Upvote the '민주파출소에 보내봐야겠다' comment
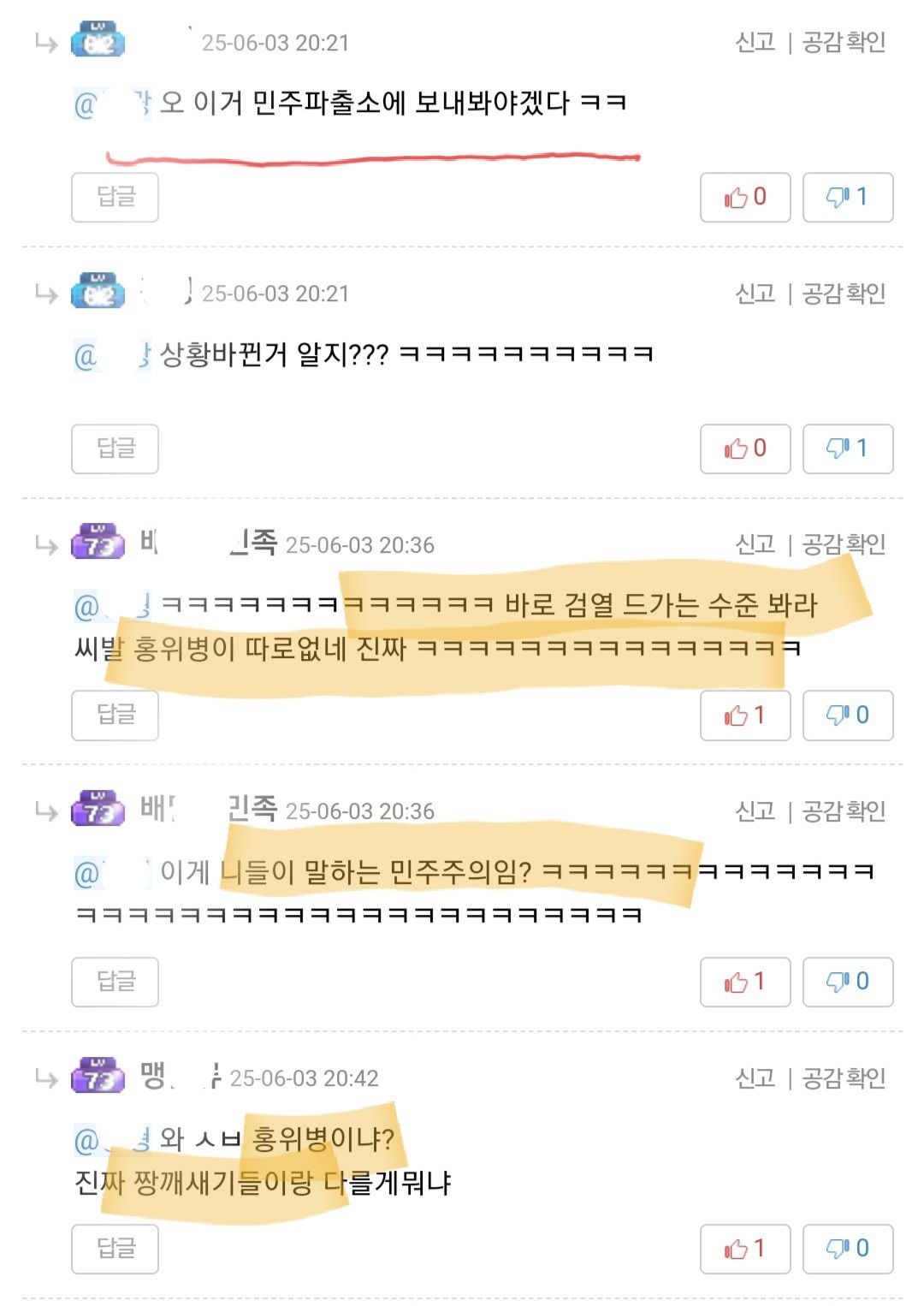The image size is (924, 1306). pyautogui.click(x=744, y=198)
